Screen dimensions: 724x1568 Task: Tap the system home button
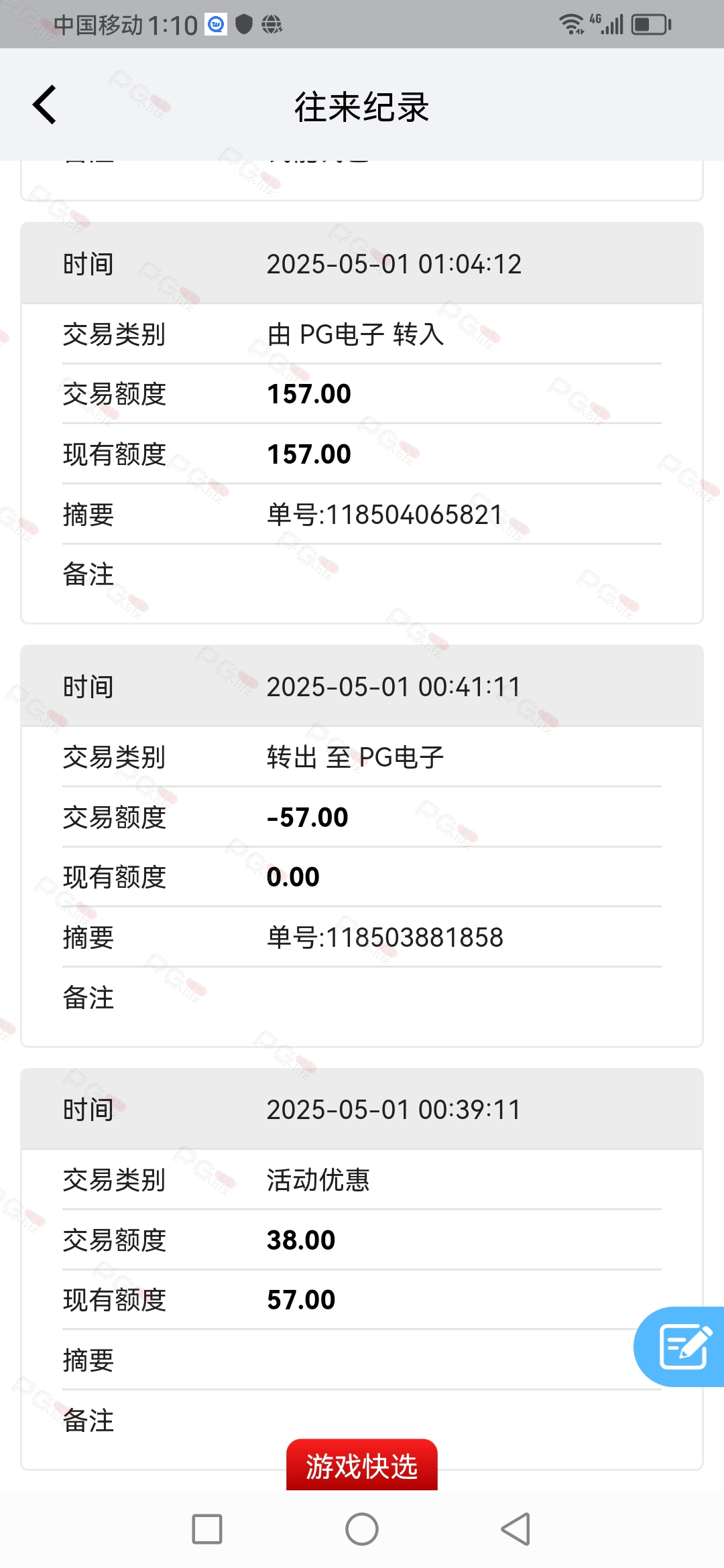[x=362, y=1529]
